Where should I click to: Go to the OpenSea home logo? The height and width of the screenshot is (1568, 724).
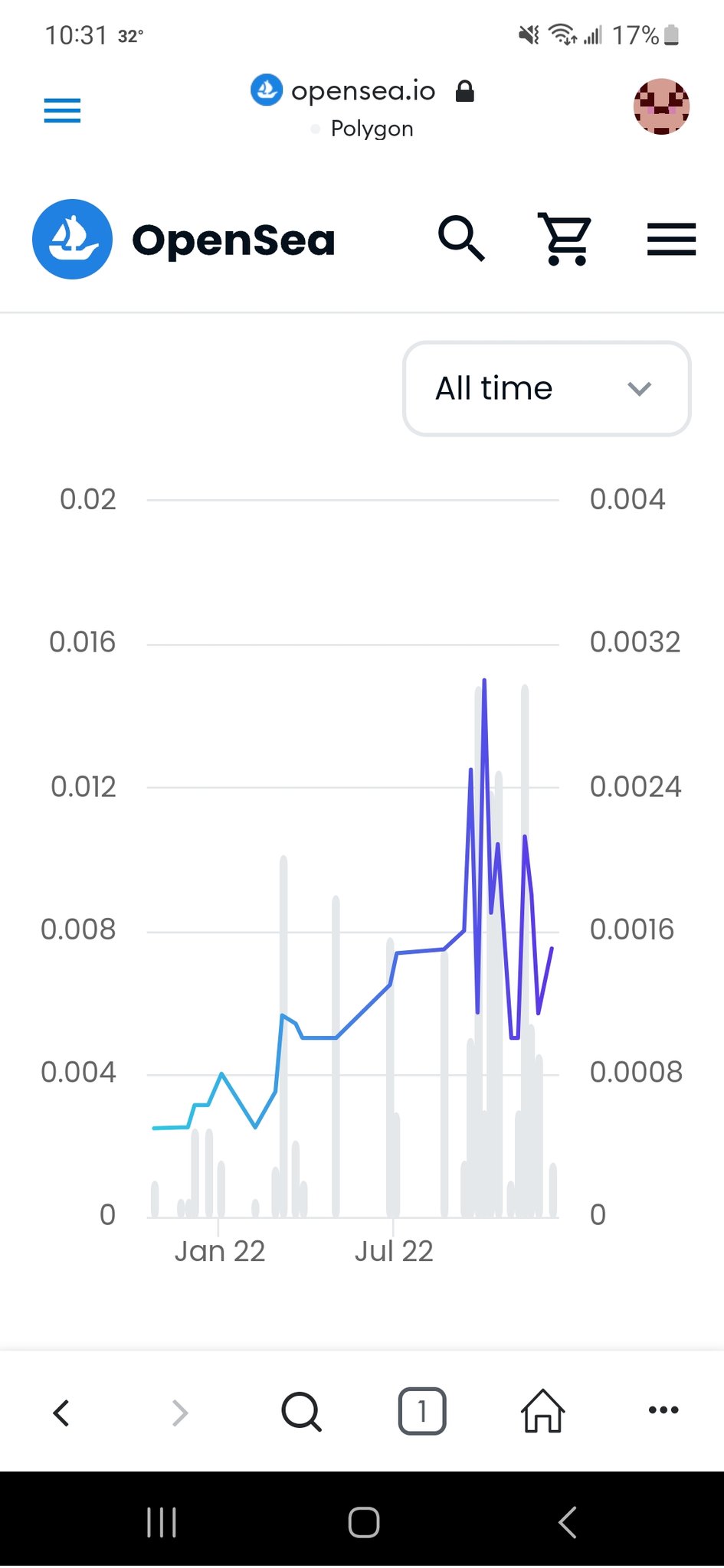pyautogui.click(x=184, y=240)
